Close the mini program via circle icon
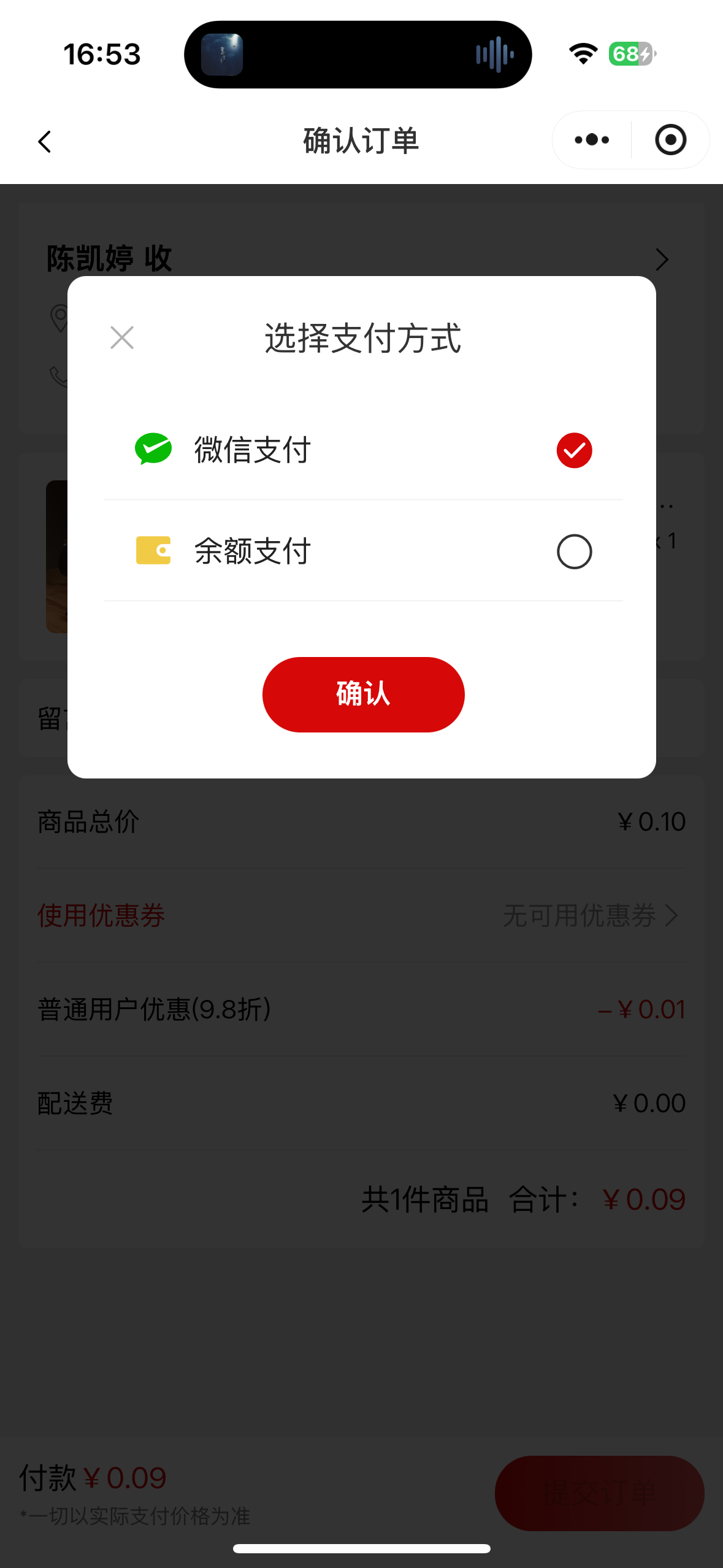This screenshot has width=723, height=1568. tap(670, 140)
